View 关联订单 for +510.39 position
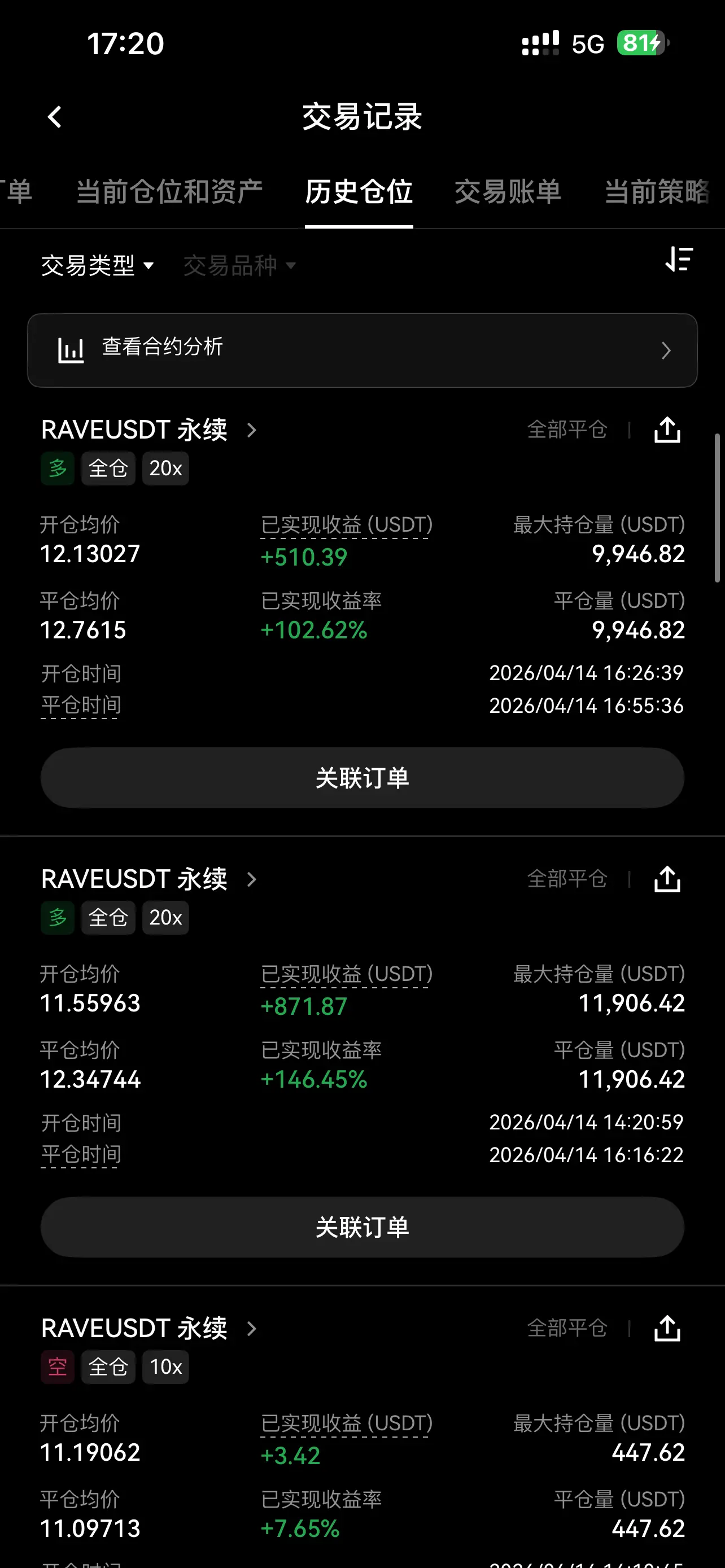 [362, 777]
